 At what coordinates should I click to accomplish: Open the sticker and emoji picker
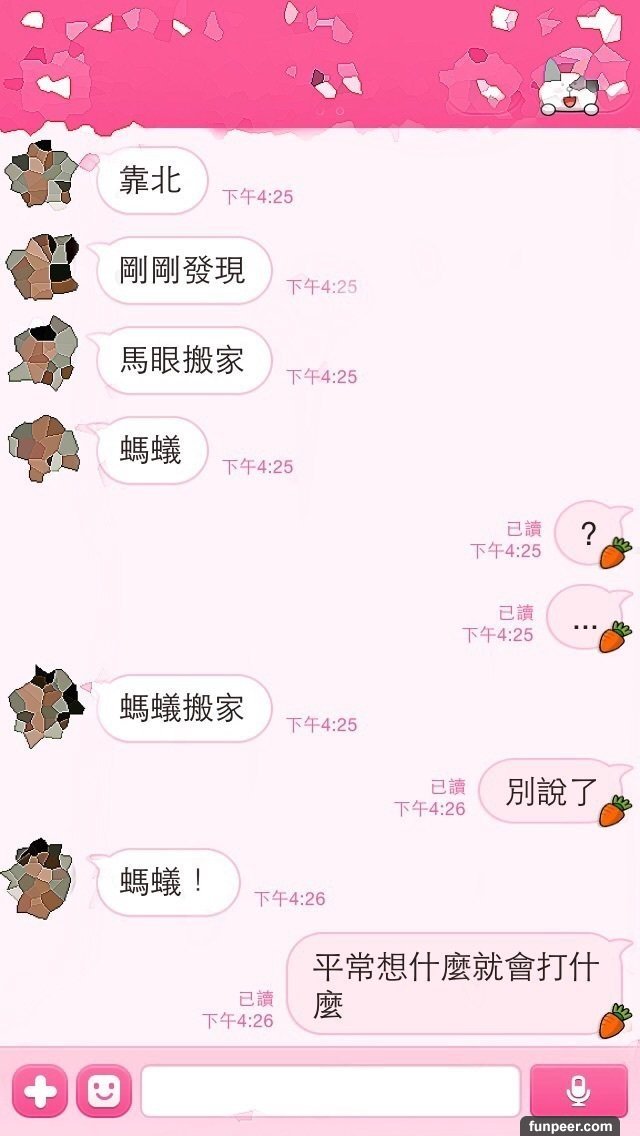pos(104,1090)
